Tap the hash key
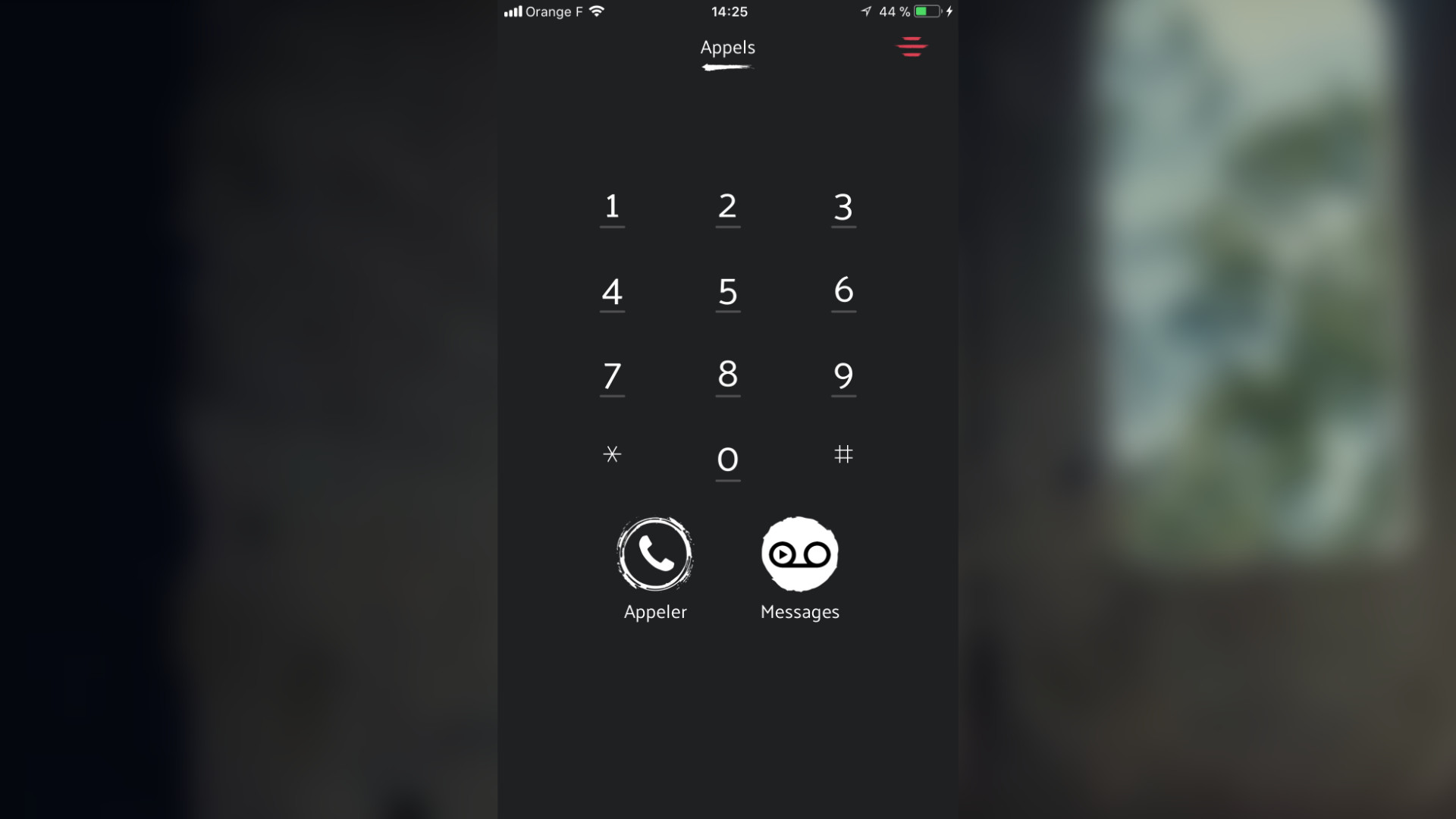Viewport: 1456px width, 819px height. click(843, 454)
